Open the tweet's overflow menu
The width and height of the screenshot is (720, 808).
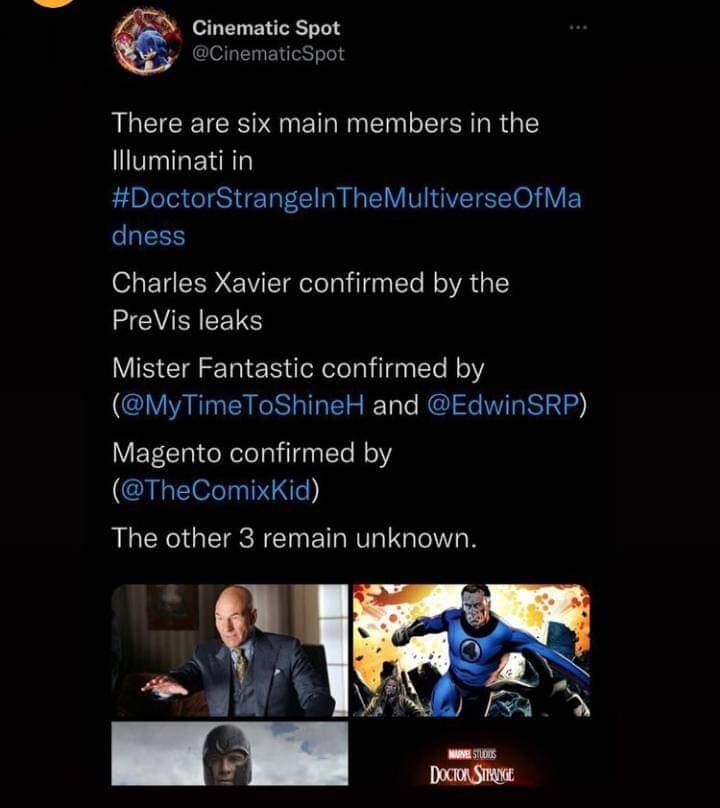[x=578, y=27]
